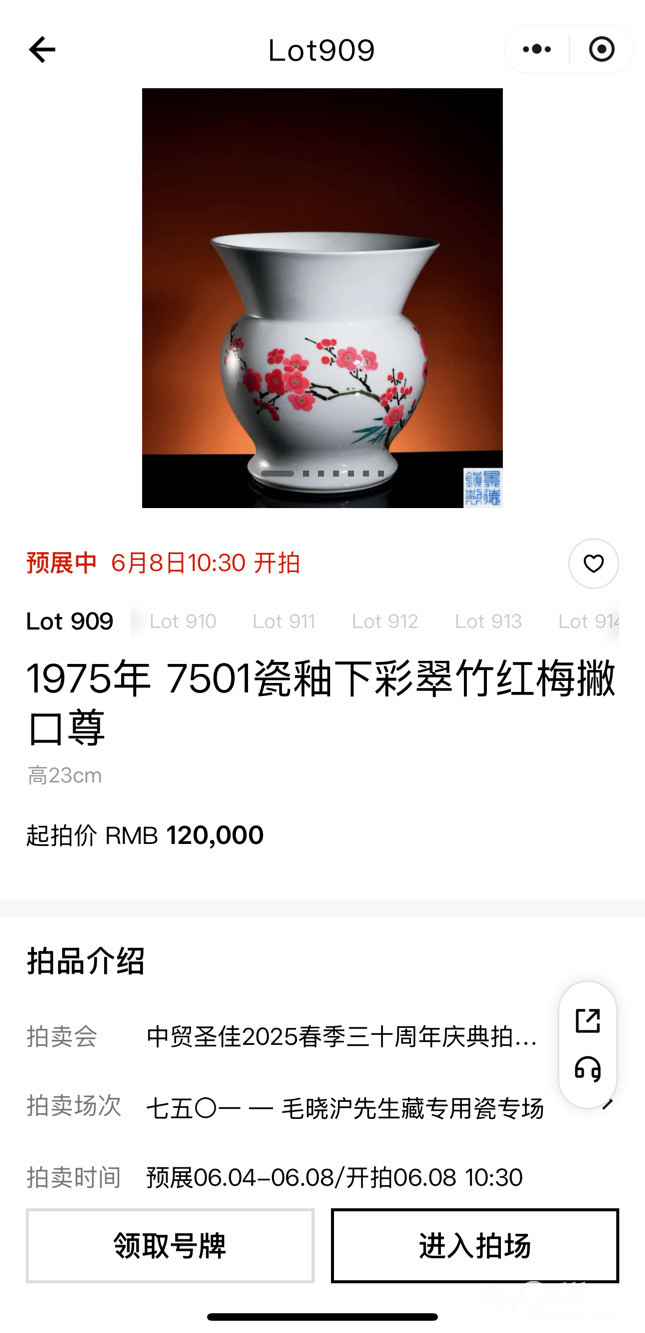This screenshot has height=1333, width=645.
Task: Share this lot via the share icon
Action: 588,1021
